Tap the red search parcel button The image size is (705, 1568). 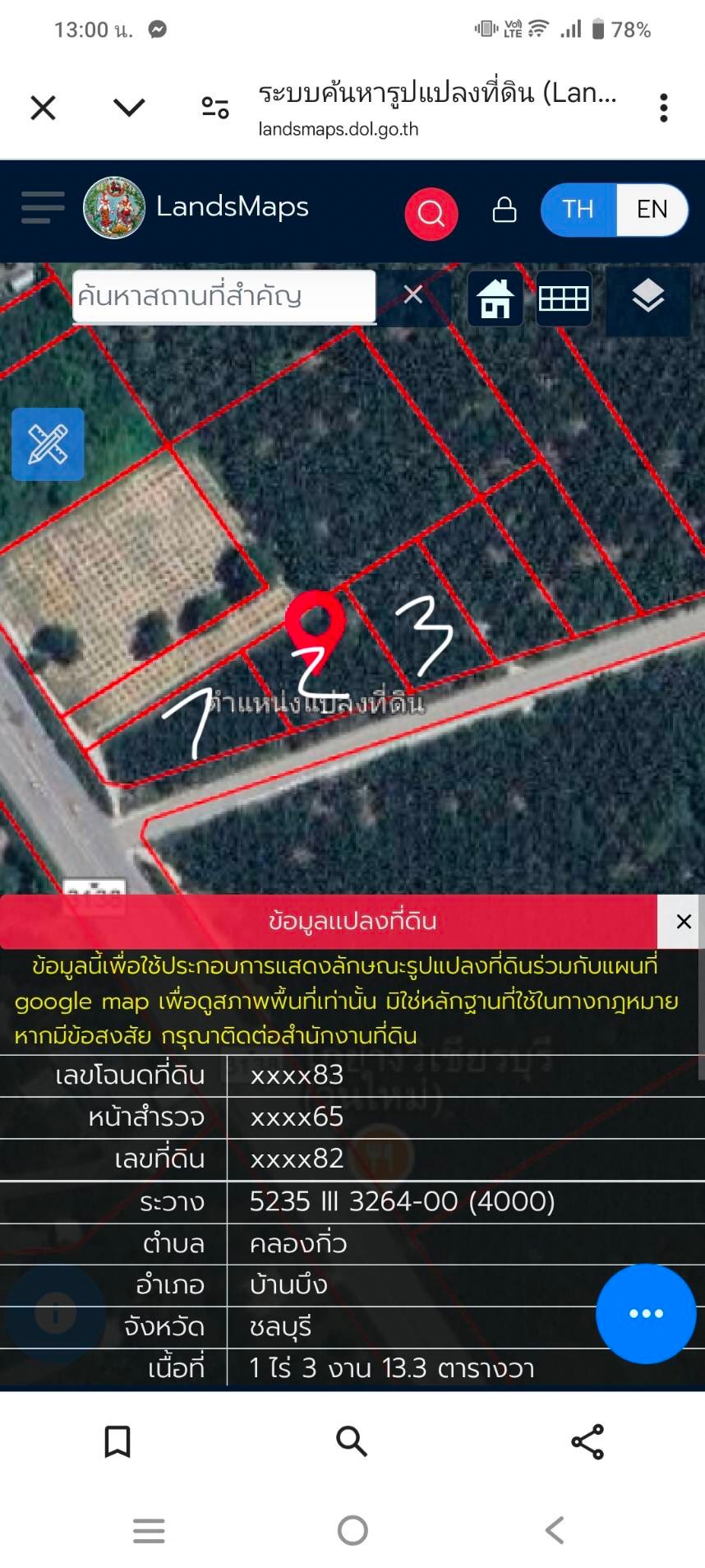click(x=431, y=214)
